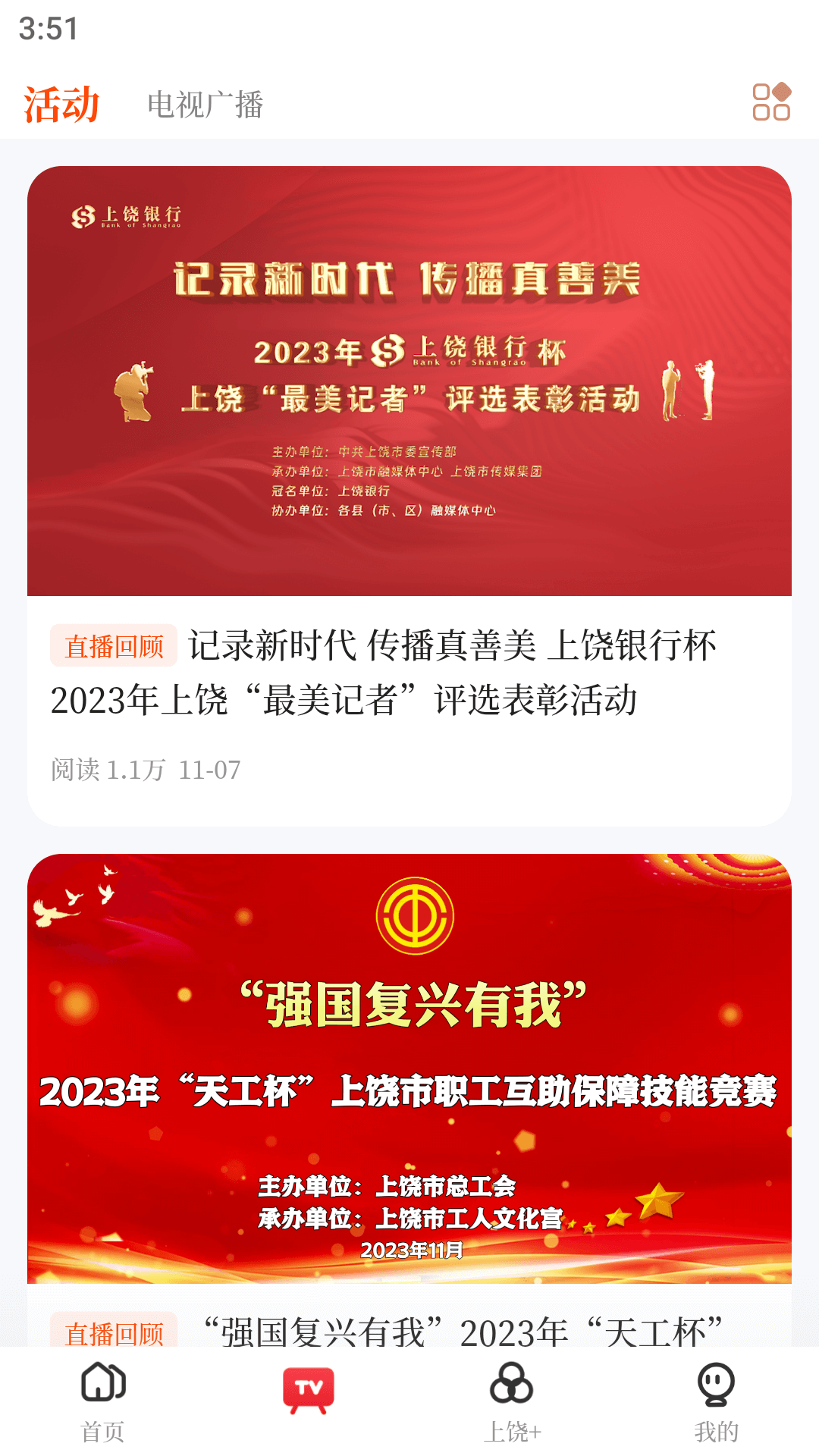Tap the TV tab in bottom navigation

[308, 1392]
